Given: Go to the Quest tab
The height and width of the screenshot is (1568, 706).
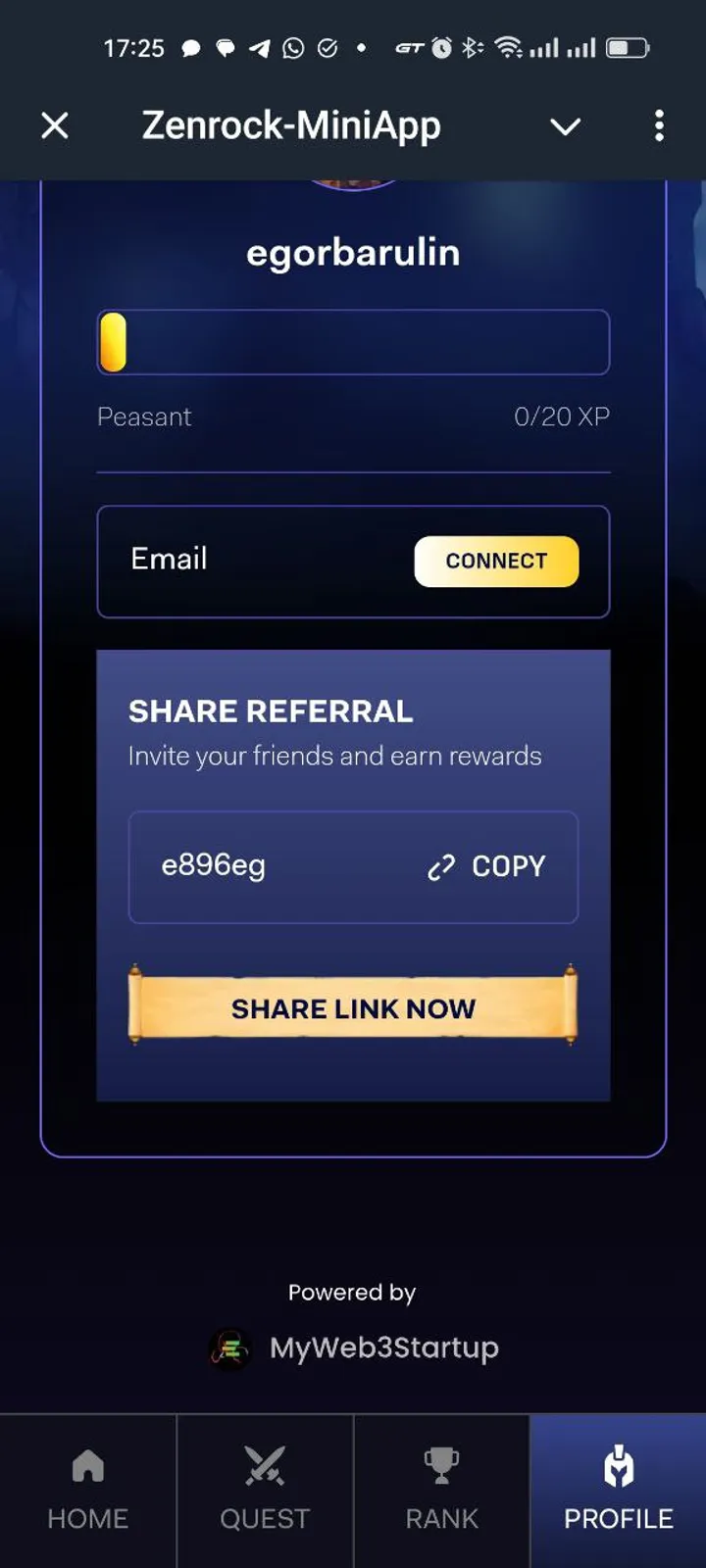Looking at the screenshot, I should pyautogui.click(x=265, y=1491).
